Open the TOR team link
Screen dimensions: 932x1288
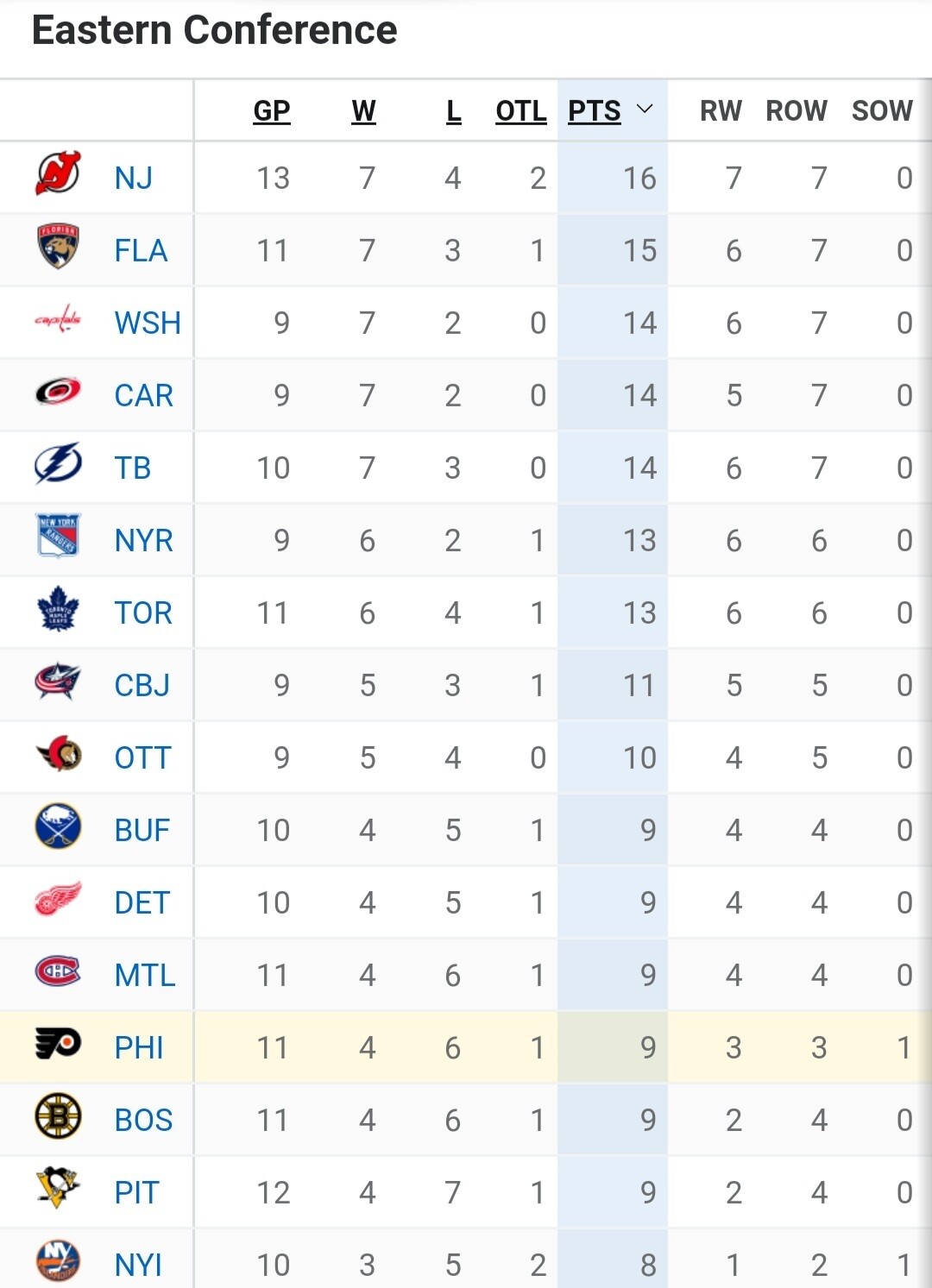click(x=143, y=613)
